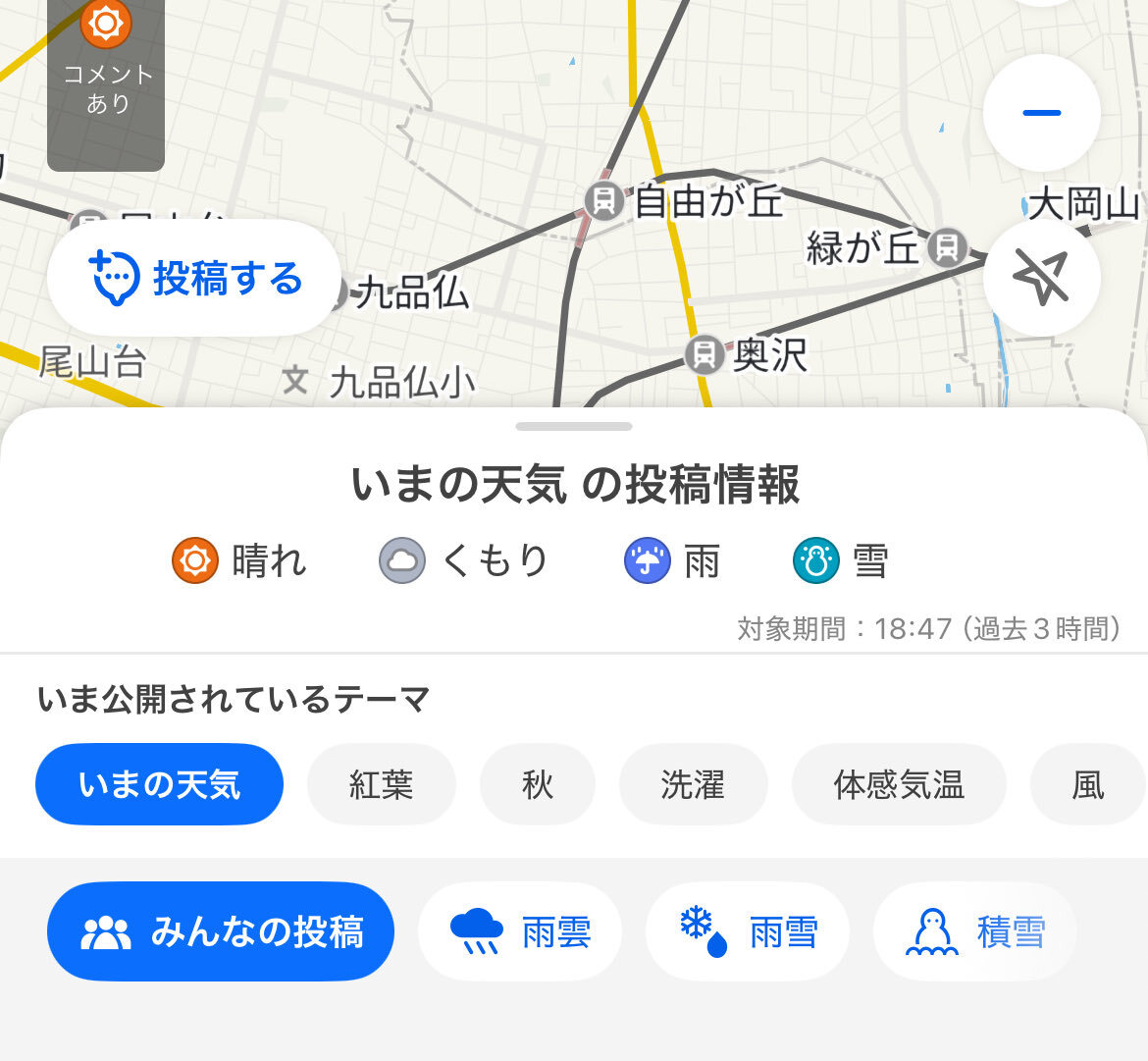This screenshot has width=1148, height=1061.
Task: Open the 積雪 snow depth layer
Action: coord(974,931)
